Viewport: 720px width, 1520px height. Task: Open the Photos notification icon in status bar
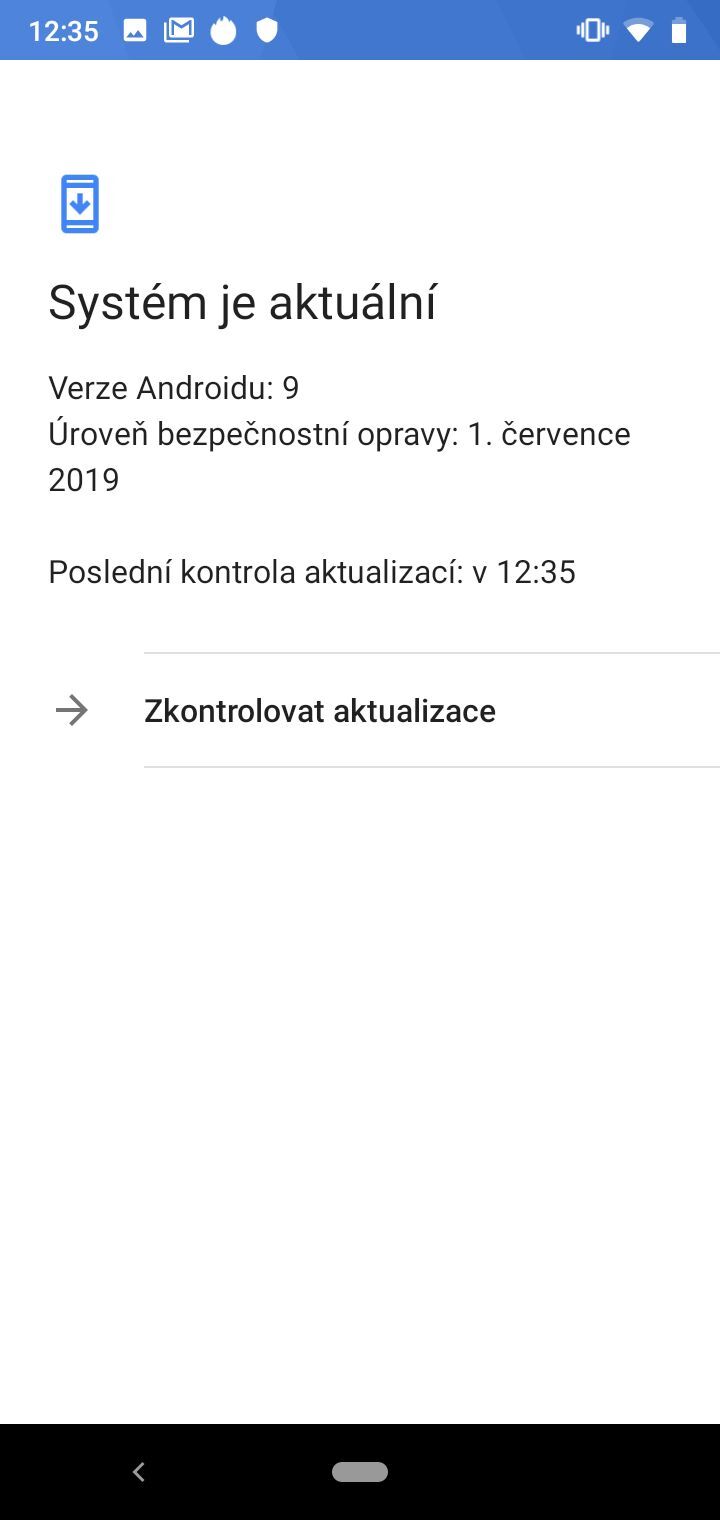click(x=134, y=30)
